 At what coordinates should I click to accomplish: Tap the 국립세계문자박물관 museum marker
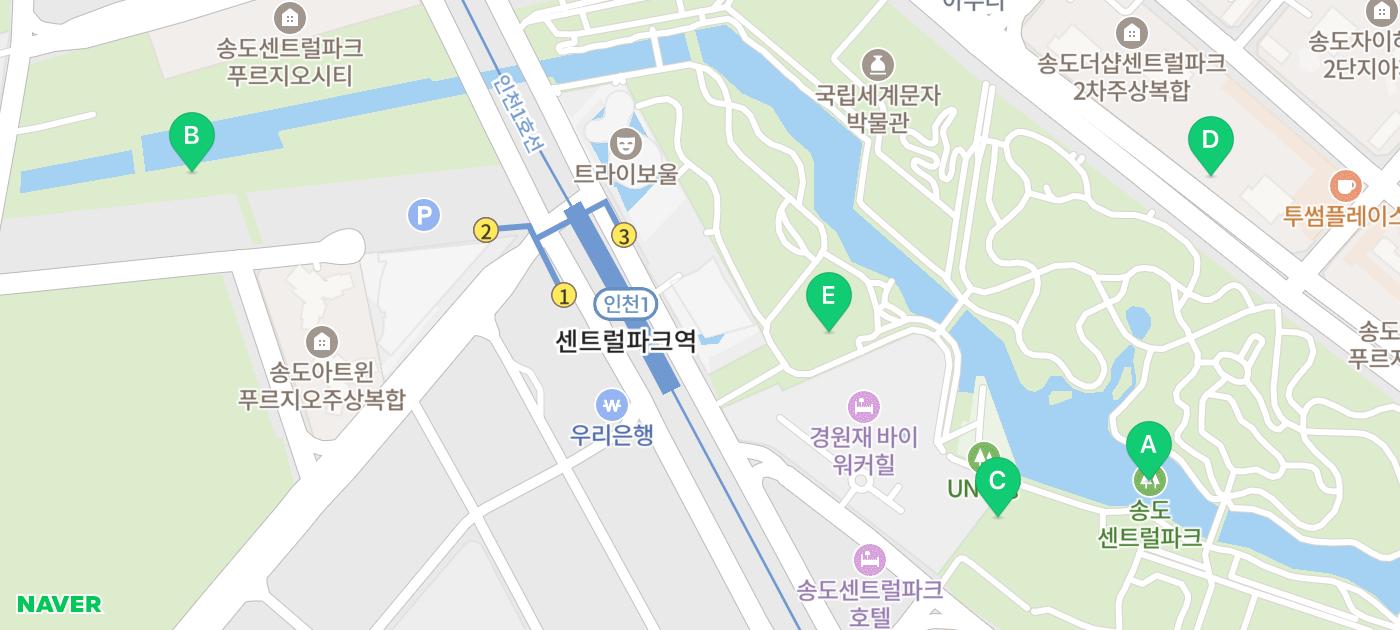[878, 65]
